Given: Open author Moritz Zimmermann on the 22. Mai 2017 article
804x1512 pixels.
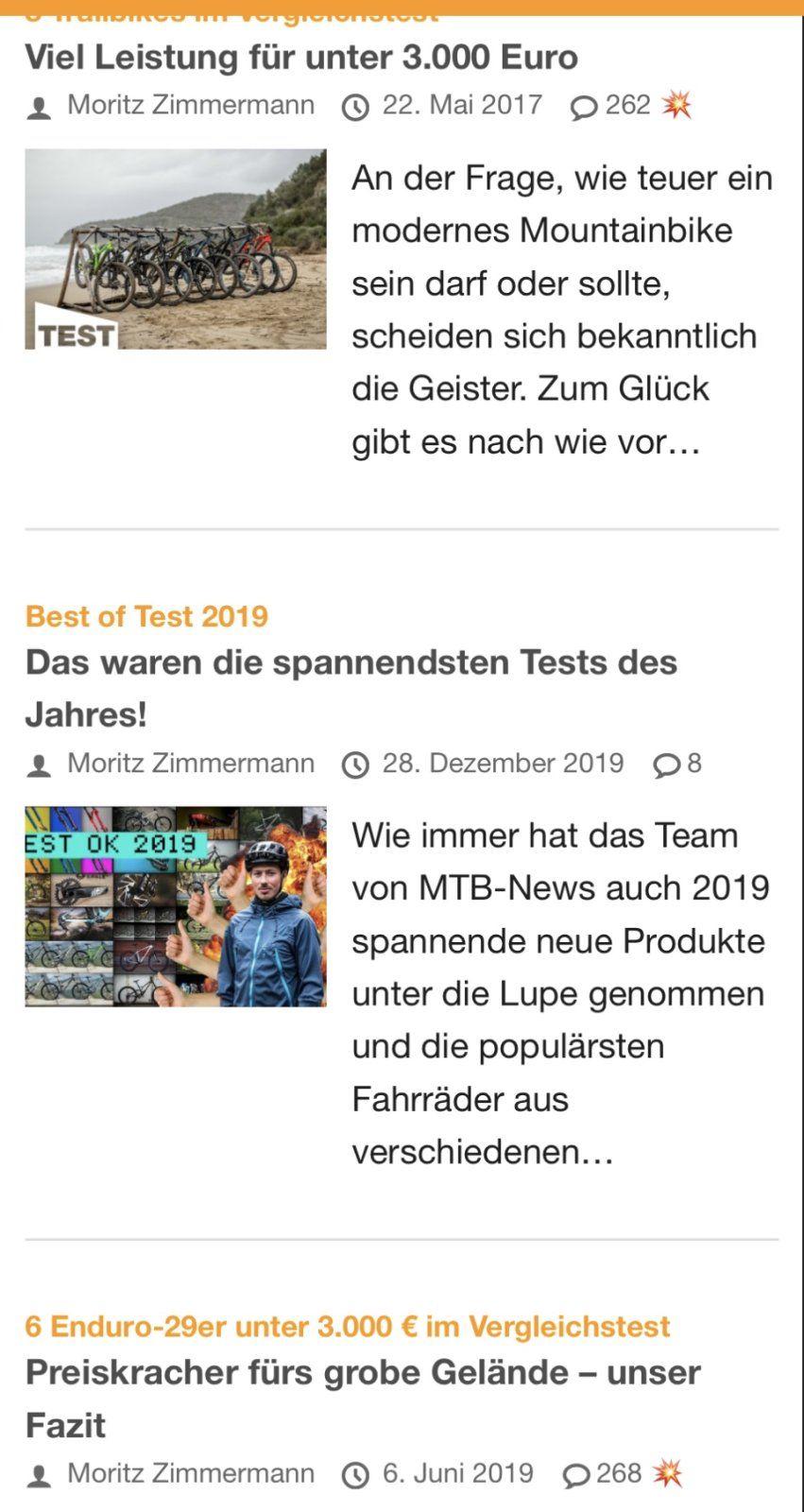Looking at the screenshot, I should click(x=190, y=105).
